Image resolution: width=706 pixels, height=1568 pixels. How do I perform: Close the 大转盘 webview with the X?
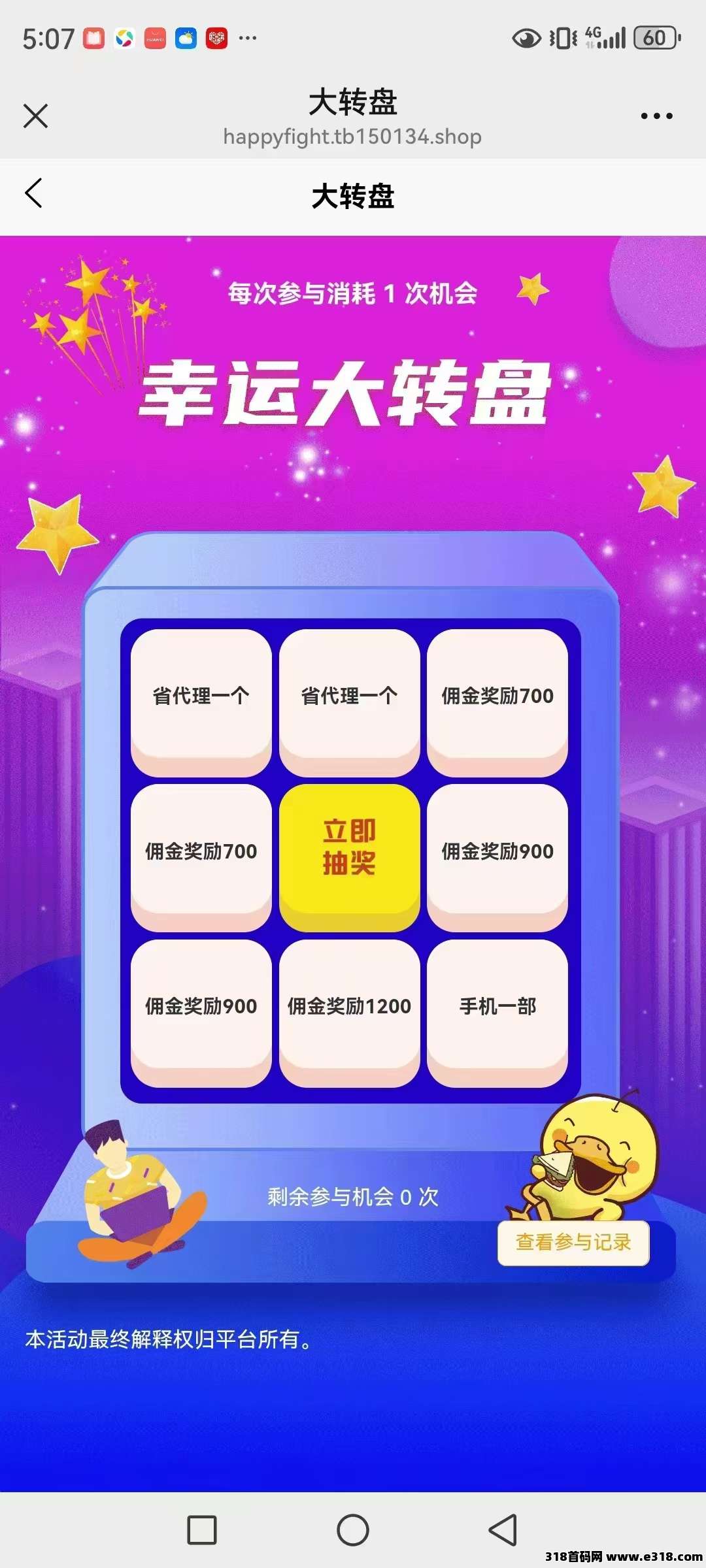(x=35, y=116)
